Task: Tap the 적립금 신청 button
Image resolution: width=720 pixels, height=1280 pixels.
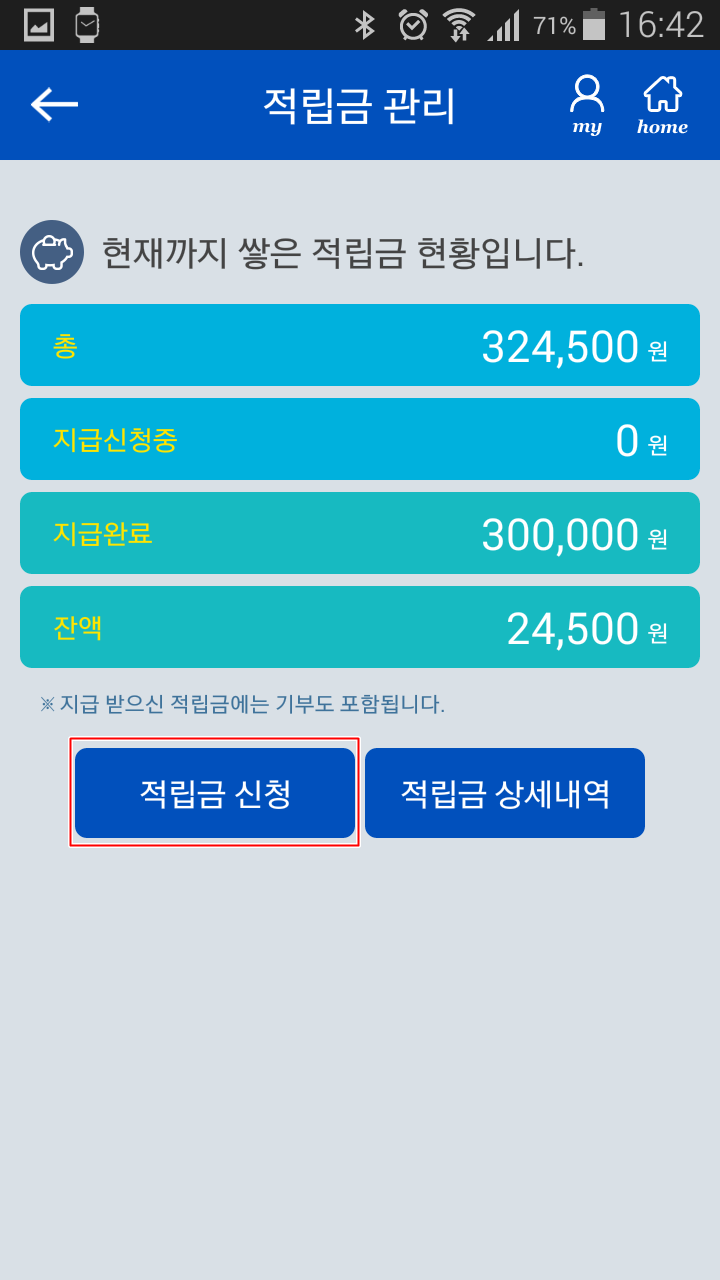Action: pos(215,793)
